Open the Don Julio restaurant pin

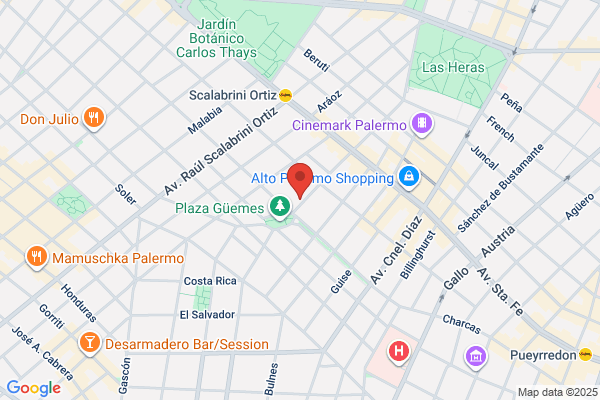[94, 119]
